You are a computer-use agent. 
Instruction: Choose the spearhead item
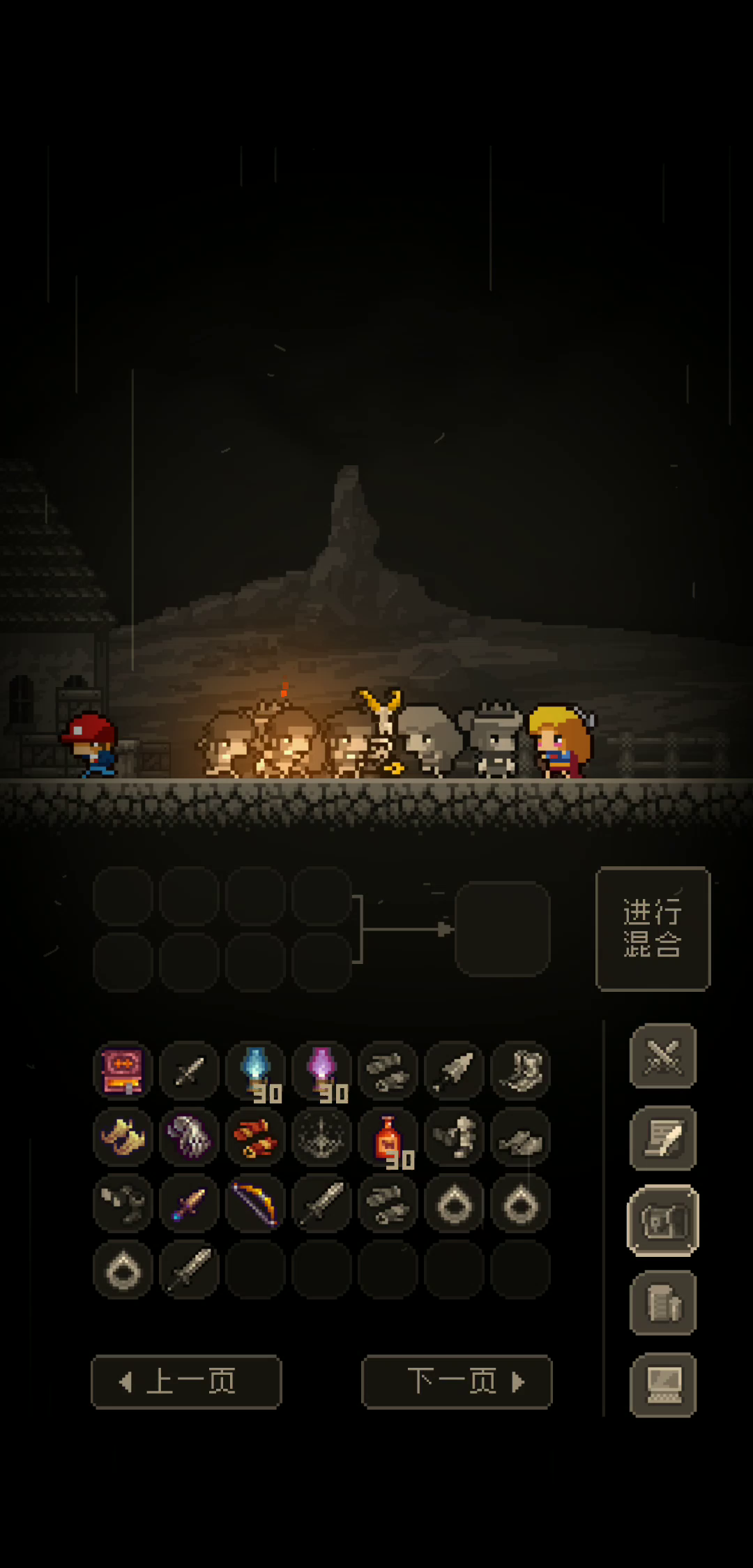point(454,1071)
